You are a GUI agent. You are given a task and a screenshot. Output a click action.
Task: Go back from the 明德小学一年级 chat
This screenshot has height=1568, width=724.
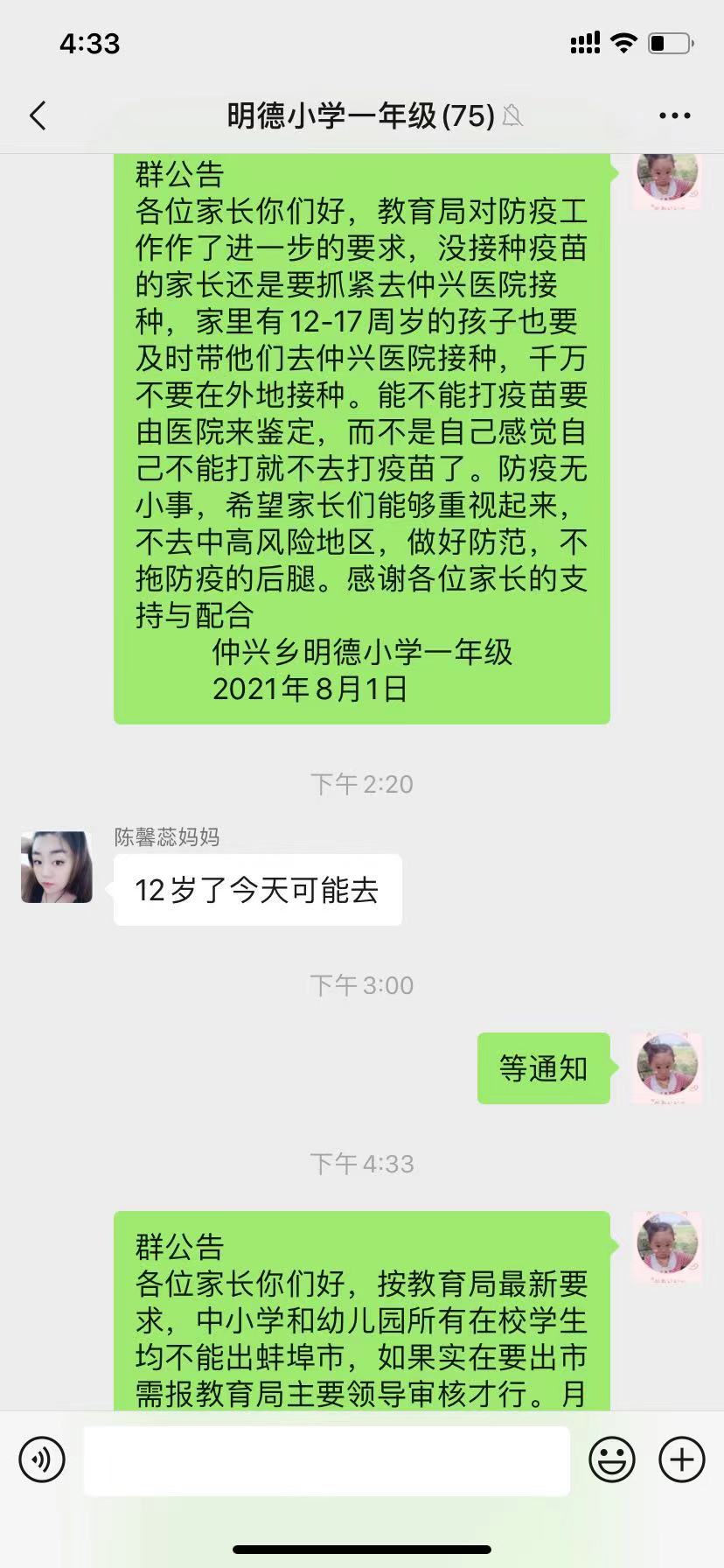point(38,115)
